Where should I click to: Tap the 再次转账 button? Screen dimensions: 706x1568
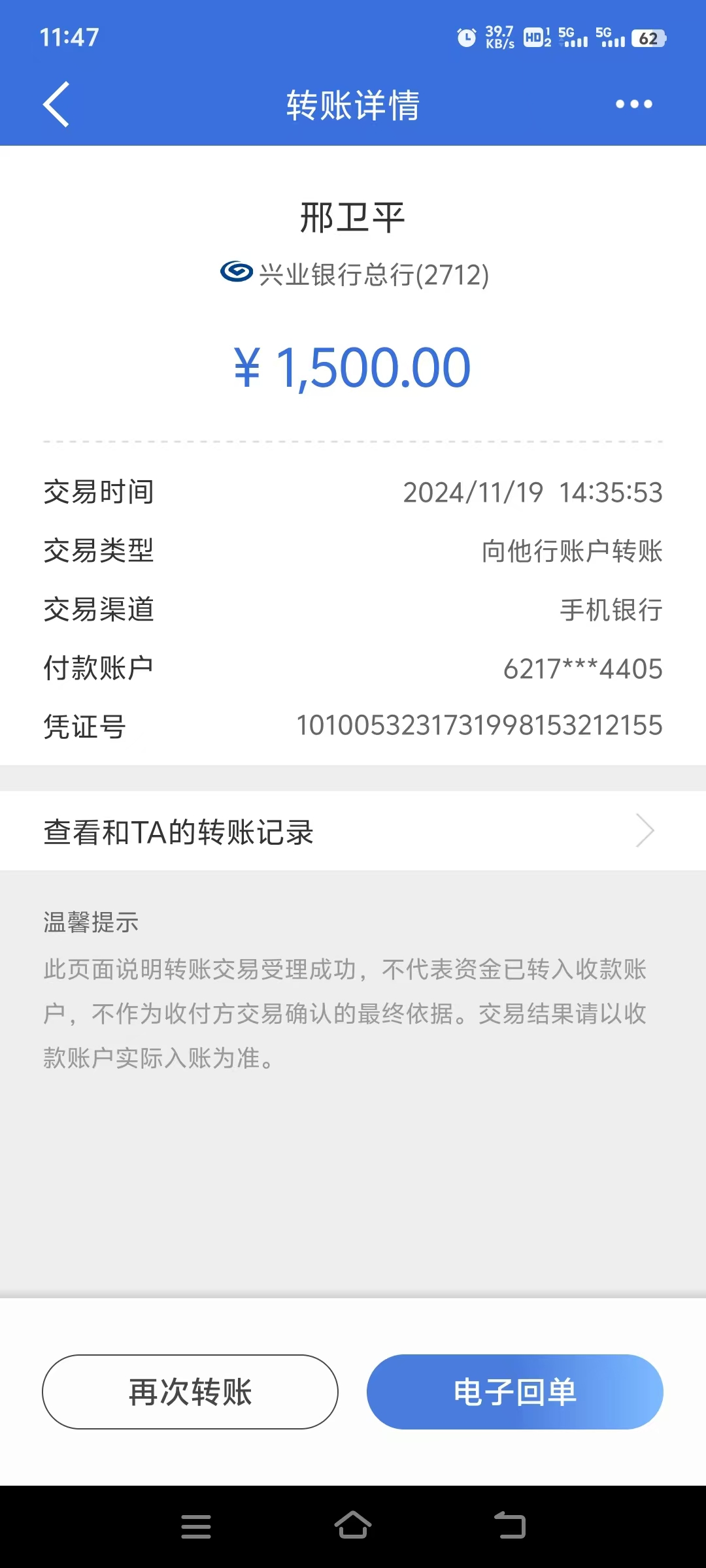point(190,1392)
